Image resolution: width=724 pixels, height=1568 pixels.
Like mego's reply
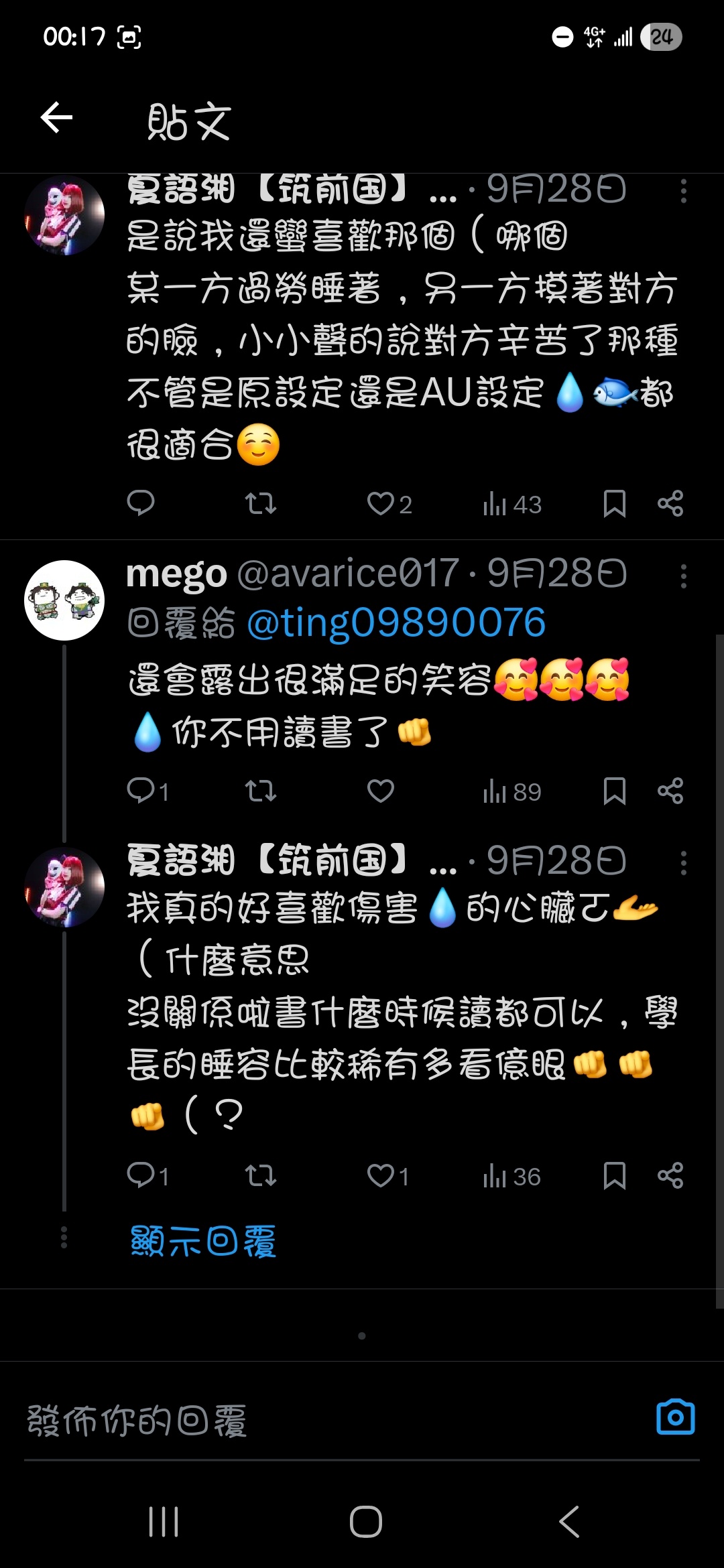click(381, 791)
